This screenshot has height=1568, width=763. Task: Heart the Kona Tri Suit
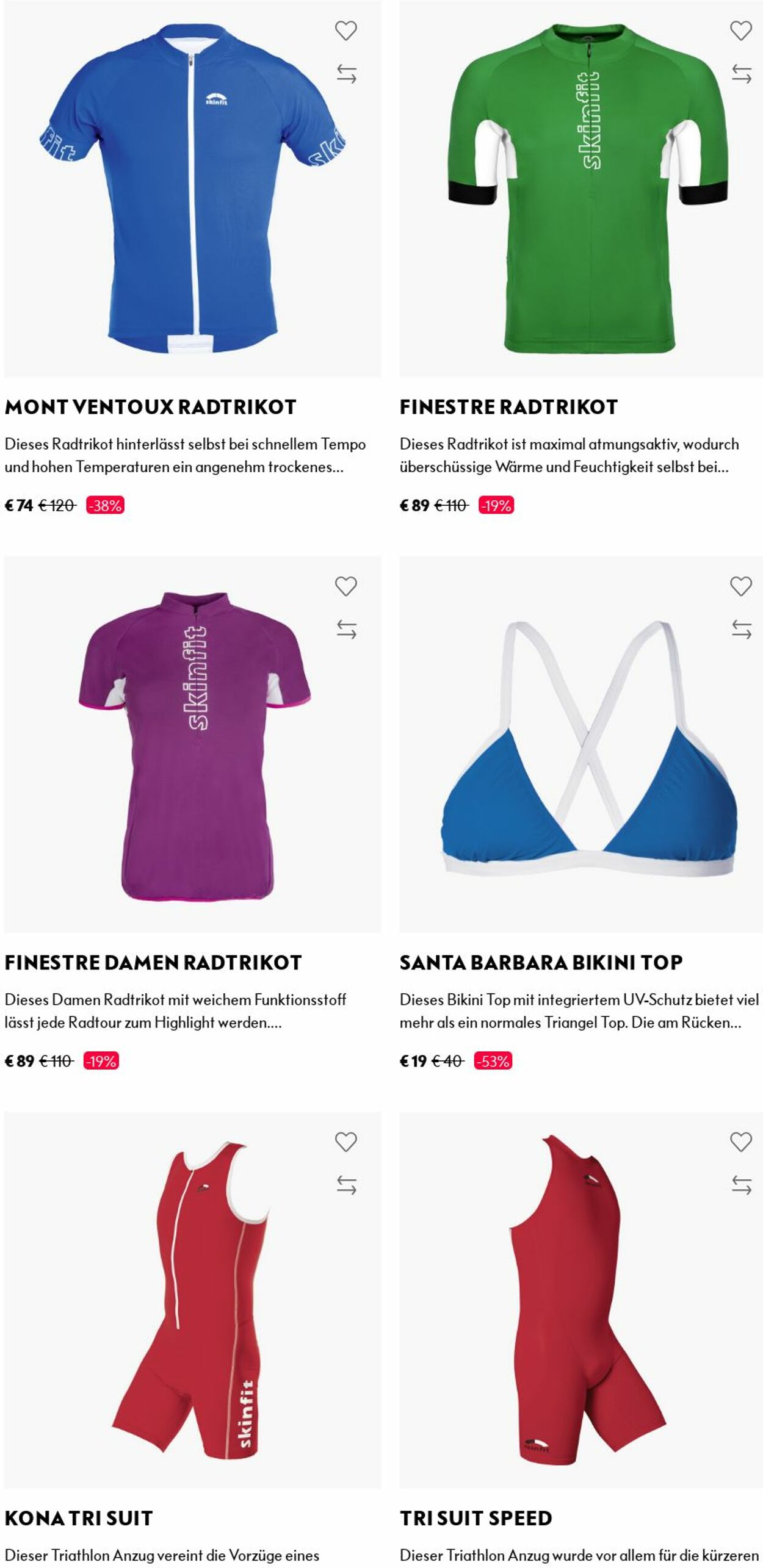pyautogui.click(x=345, y=1142)
